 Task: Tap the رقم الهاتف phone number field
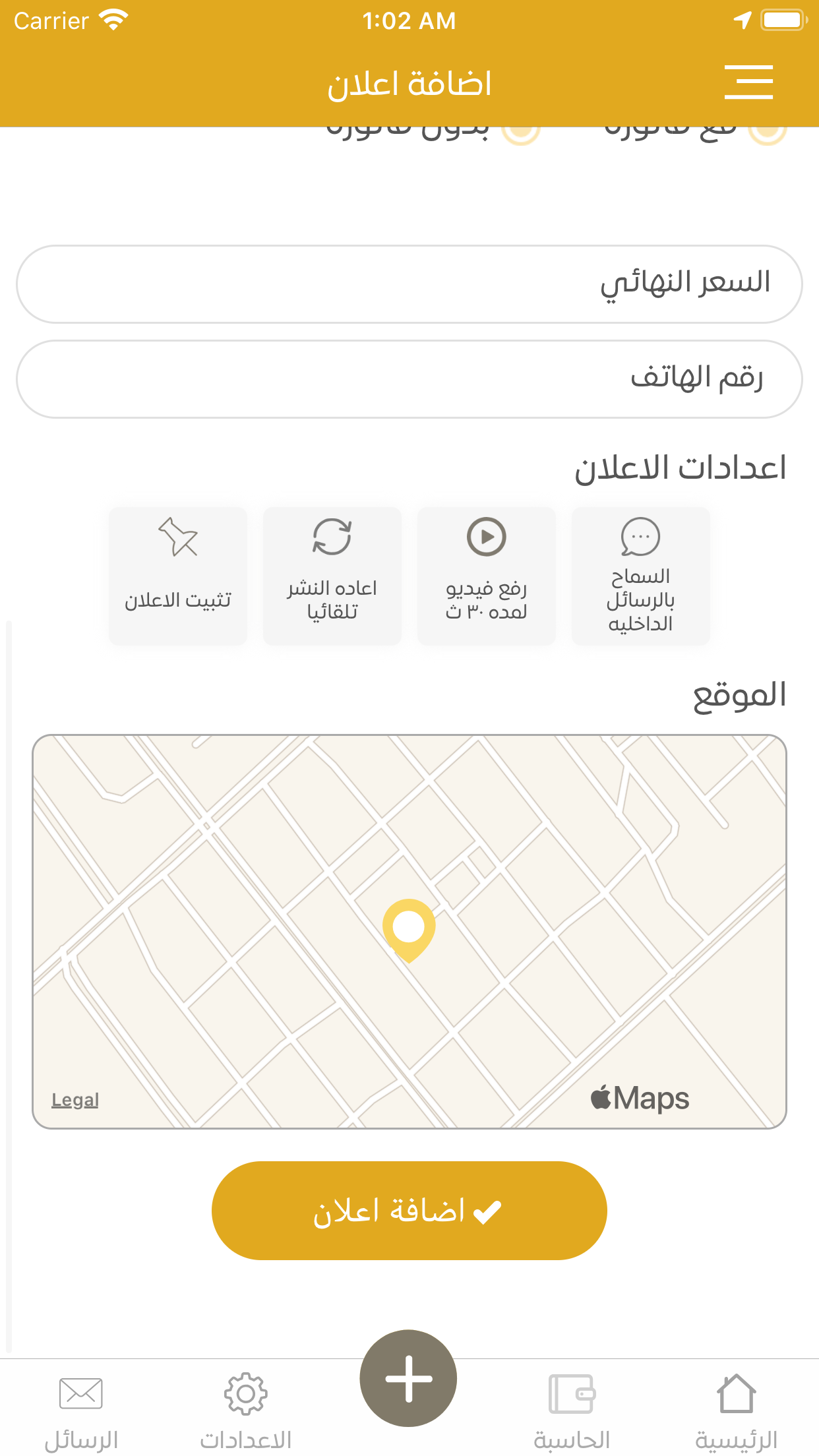pyautogui.click(x=409, y=379)
